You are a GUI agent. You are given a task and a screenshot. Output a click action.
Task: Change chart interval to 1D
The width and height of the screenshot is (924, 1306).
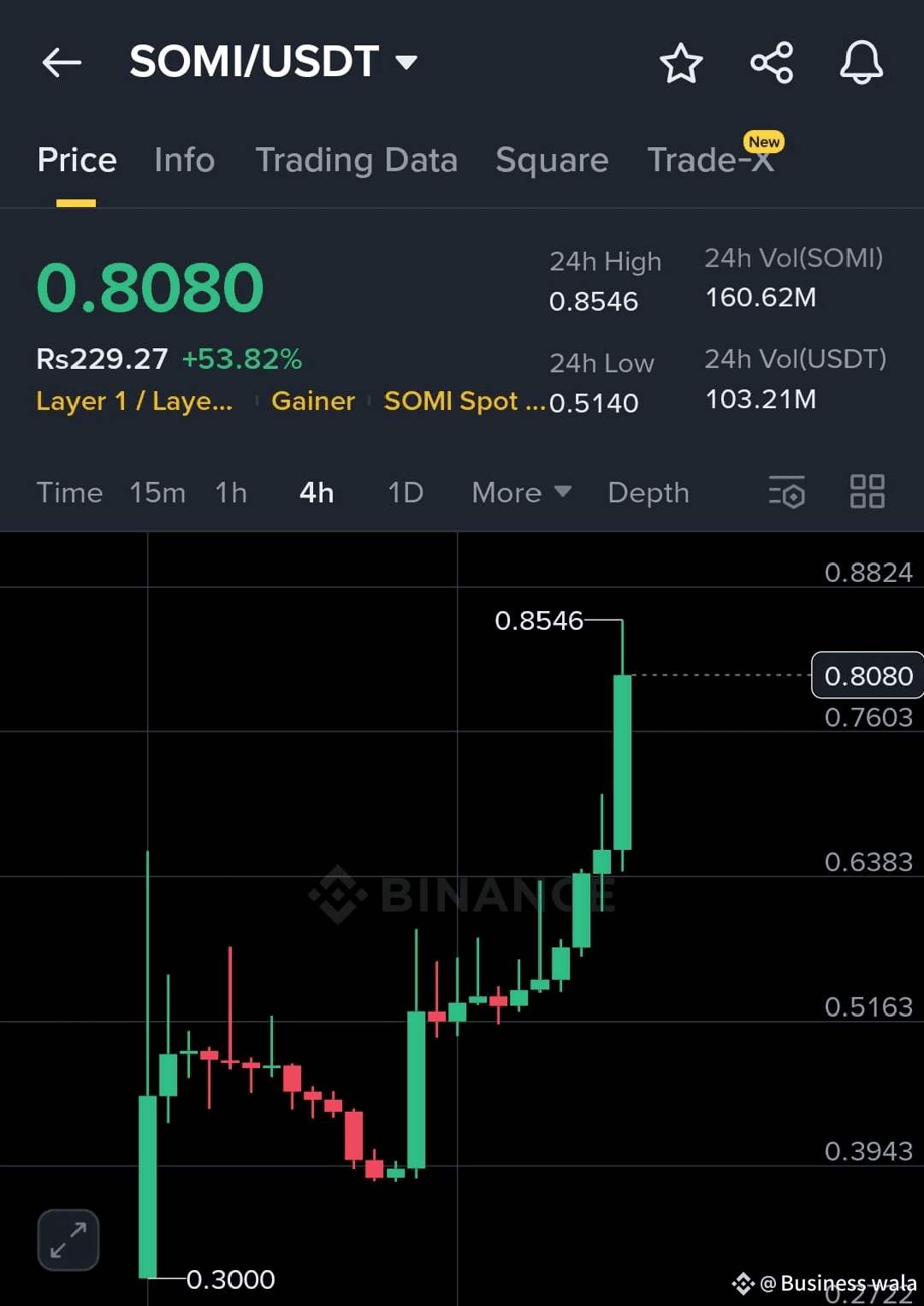tap(406, 493)
